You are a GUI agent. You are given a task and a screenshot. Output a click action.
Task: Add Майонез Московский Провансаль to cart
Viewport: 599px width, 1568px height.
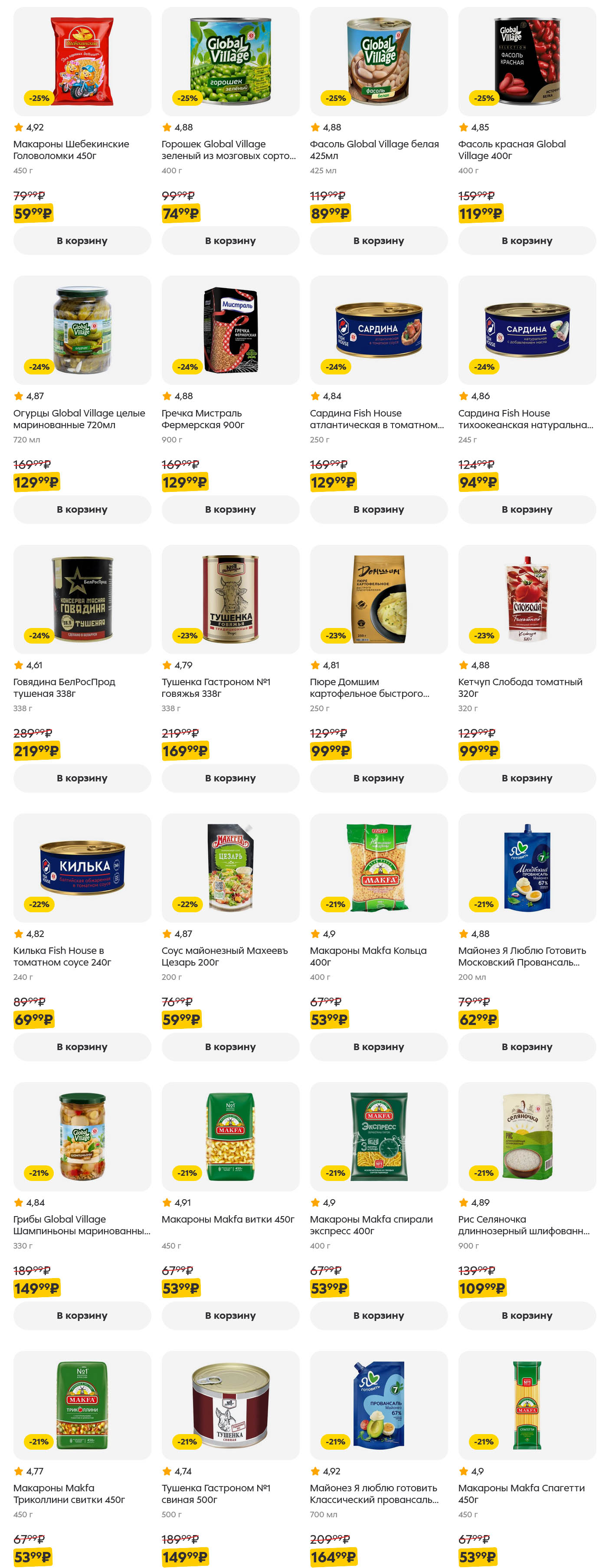tap(527, 1046)
